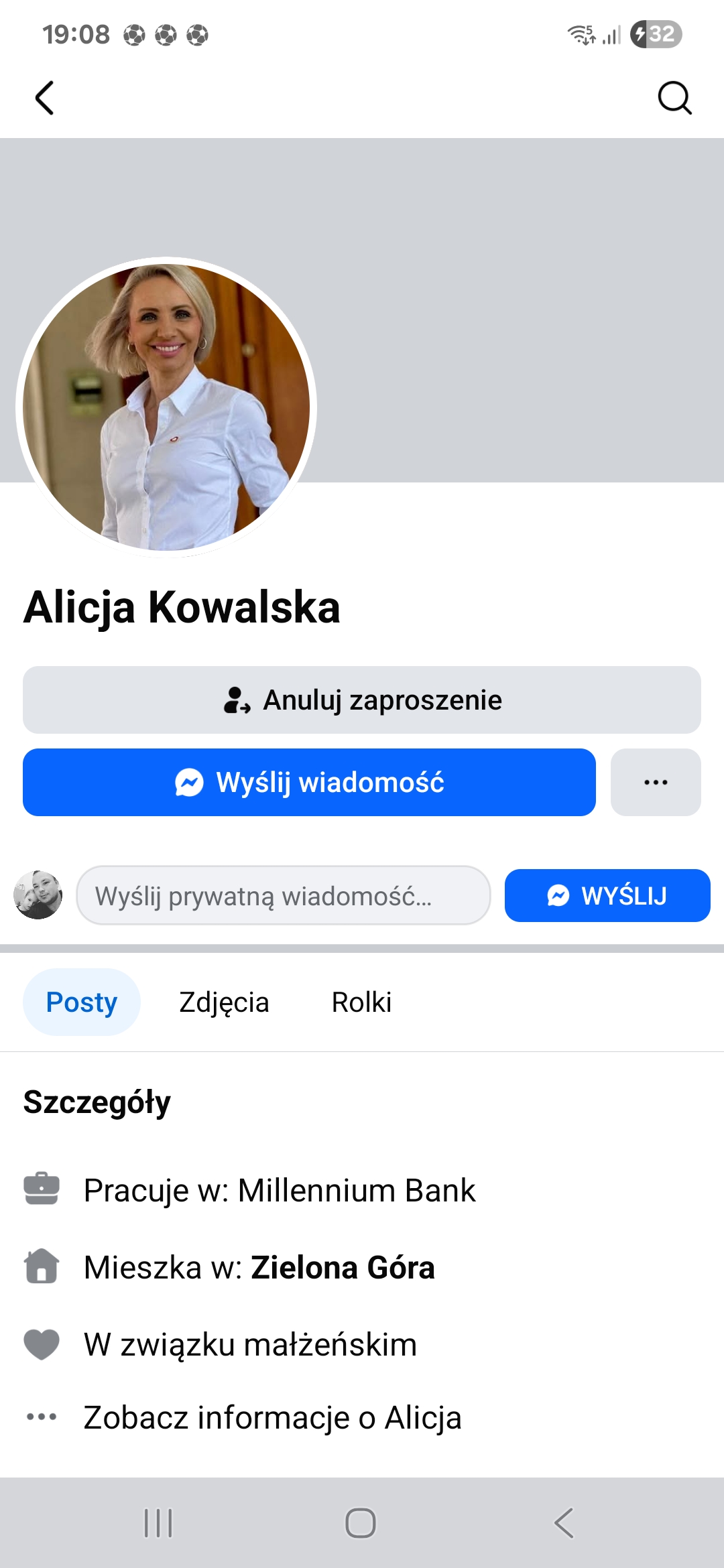The height and width of the screenshot is (1568, 724).
Task: Focus the Wyślij prywatną wiadomość field
Action: [x=283, y=895]
